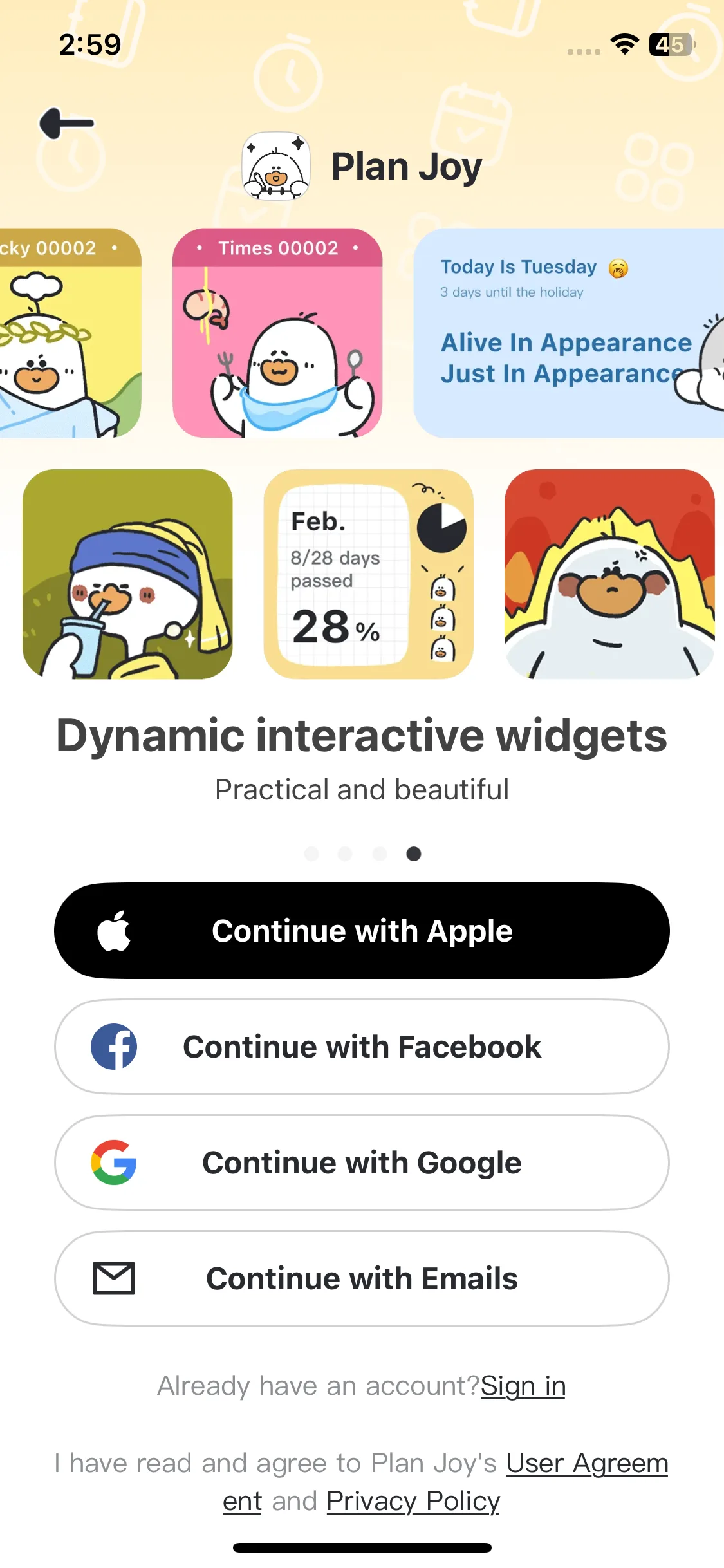
Task: Open the Sign in link
Action: click(523, 1386)
